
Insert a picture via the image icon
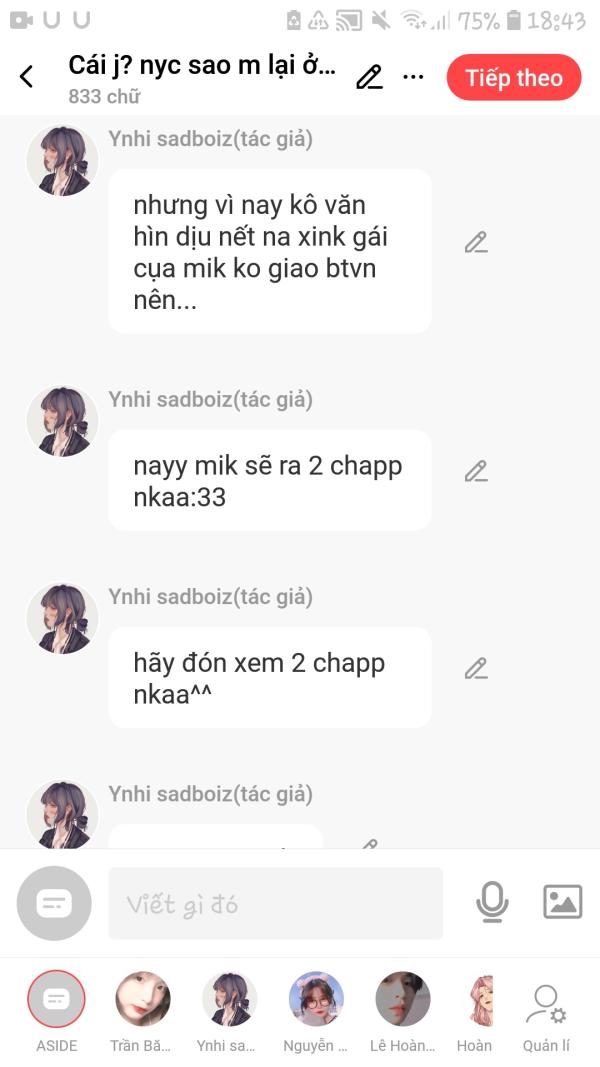(x=563, y=902)
